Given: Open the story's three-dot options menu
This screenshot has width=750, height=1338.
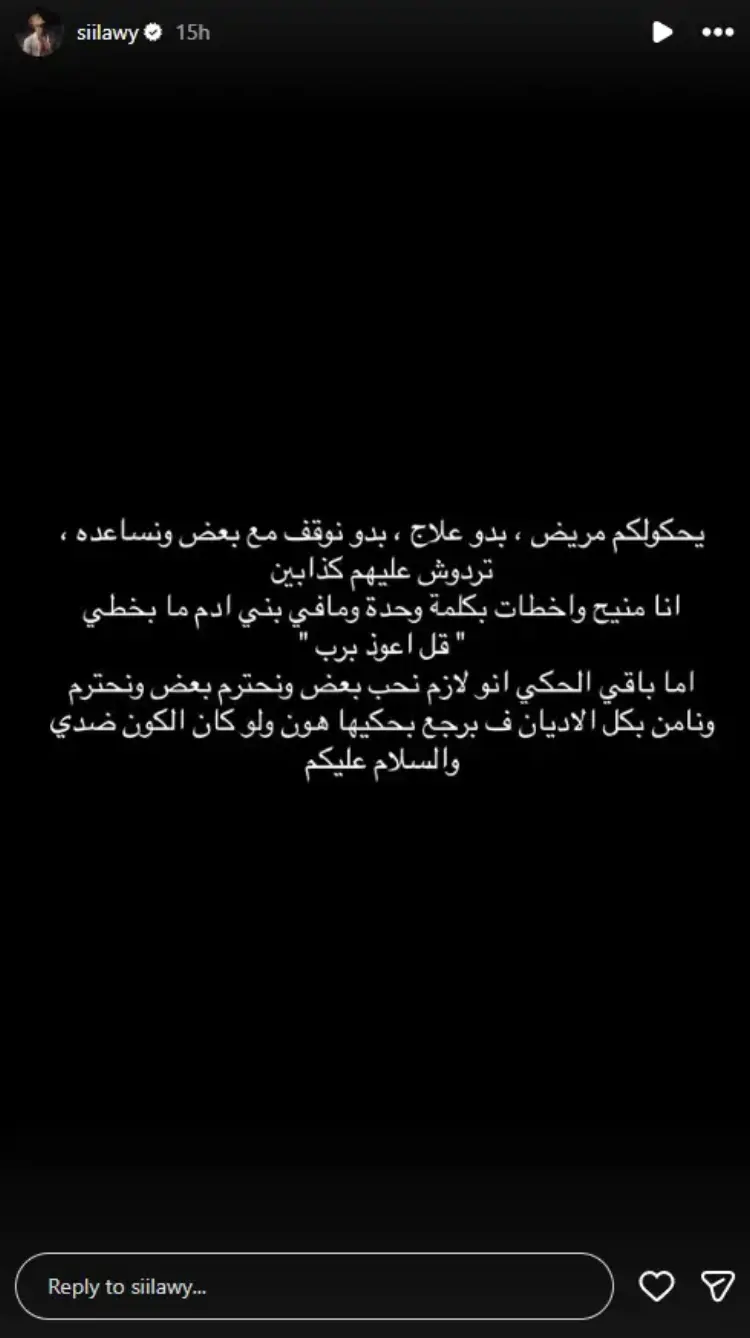Looking at the screenshot, I should click(717, 33).
